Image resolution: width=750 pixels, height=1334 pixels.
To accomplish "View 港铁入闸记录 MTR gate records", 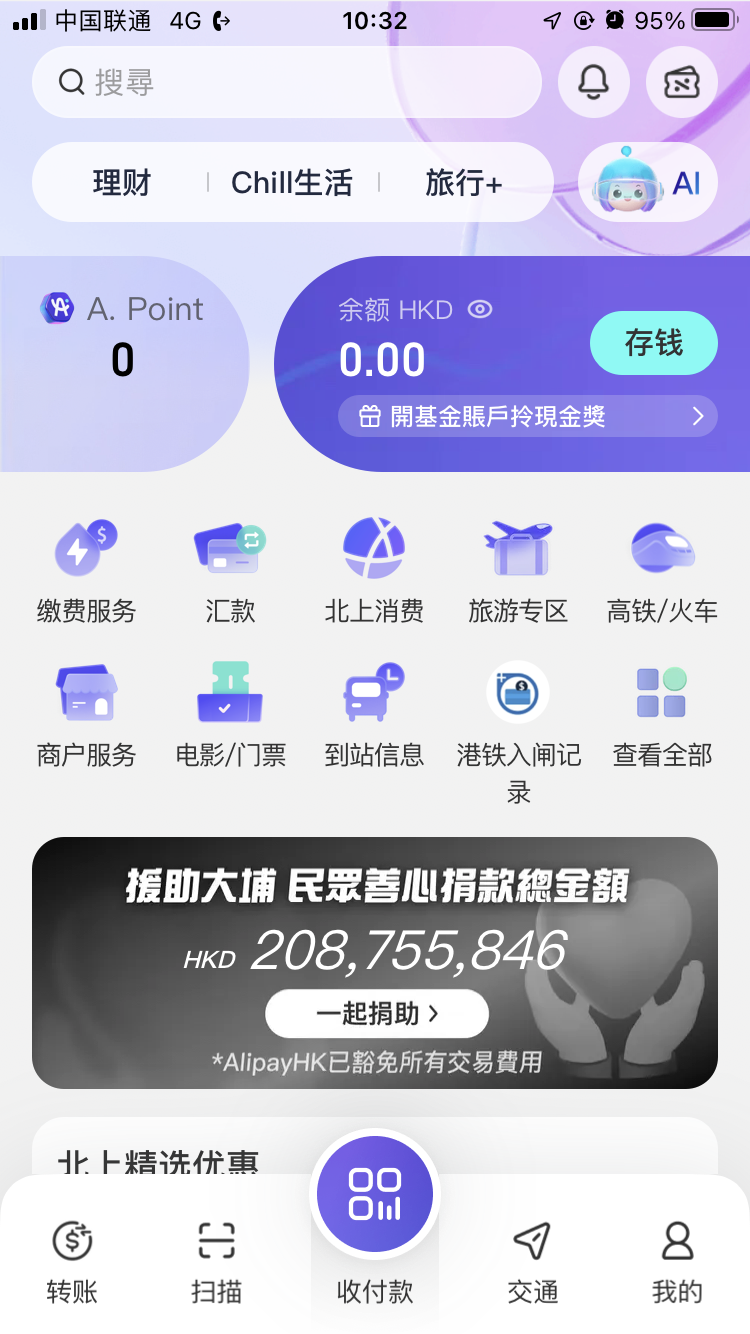I will (x=518, y=710).
